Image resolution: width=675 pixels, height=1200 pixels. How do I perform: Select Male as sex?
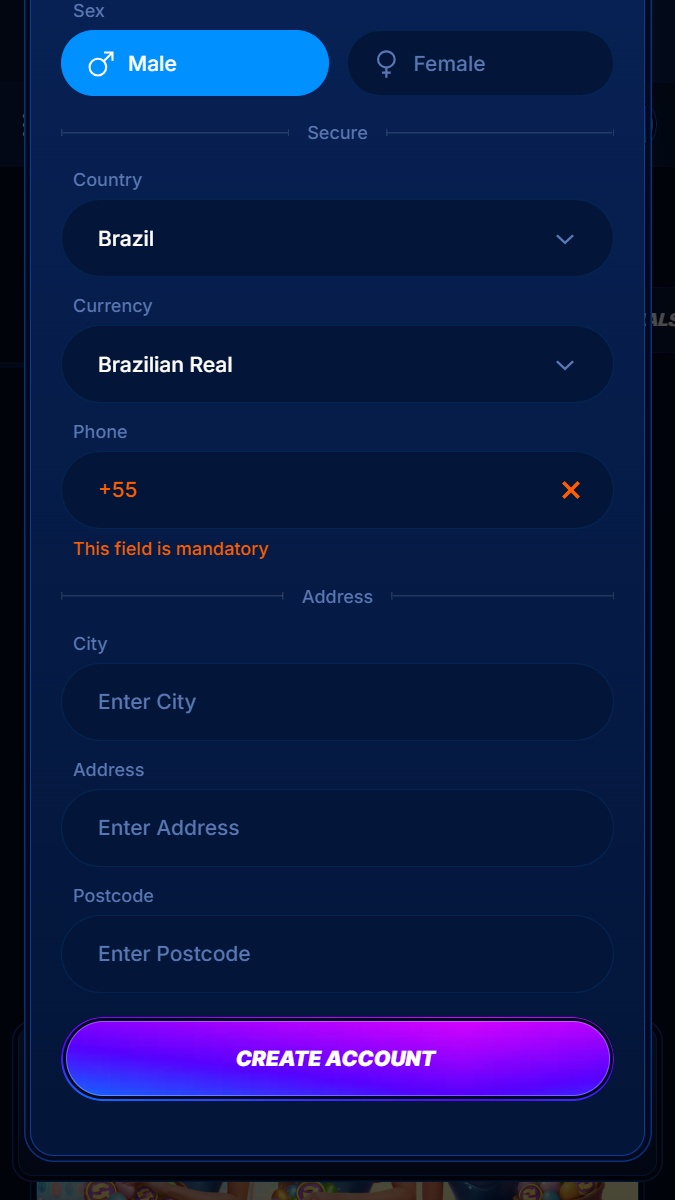(195, 63)
